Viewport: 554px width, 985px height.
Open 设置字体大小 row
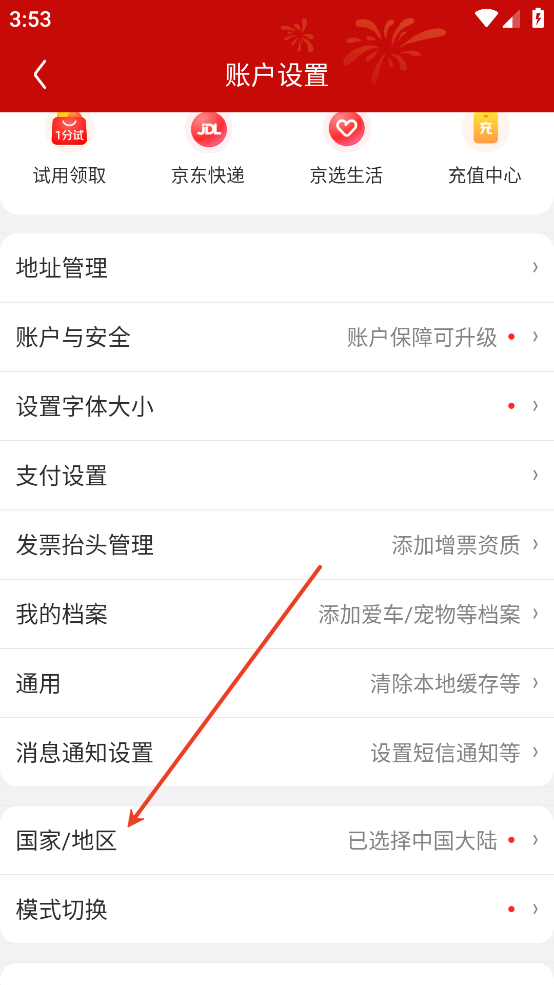pyautogui.click(x=277, y=406)
